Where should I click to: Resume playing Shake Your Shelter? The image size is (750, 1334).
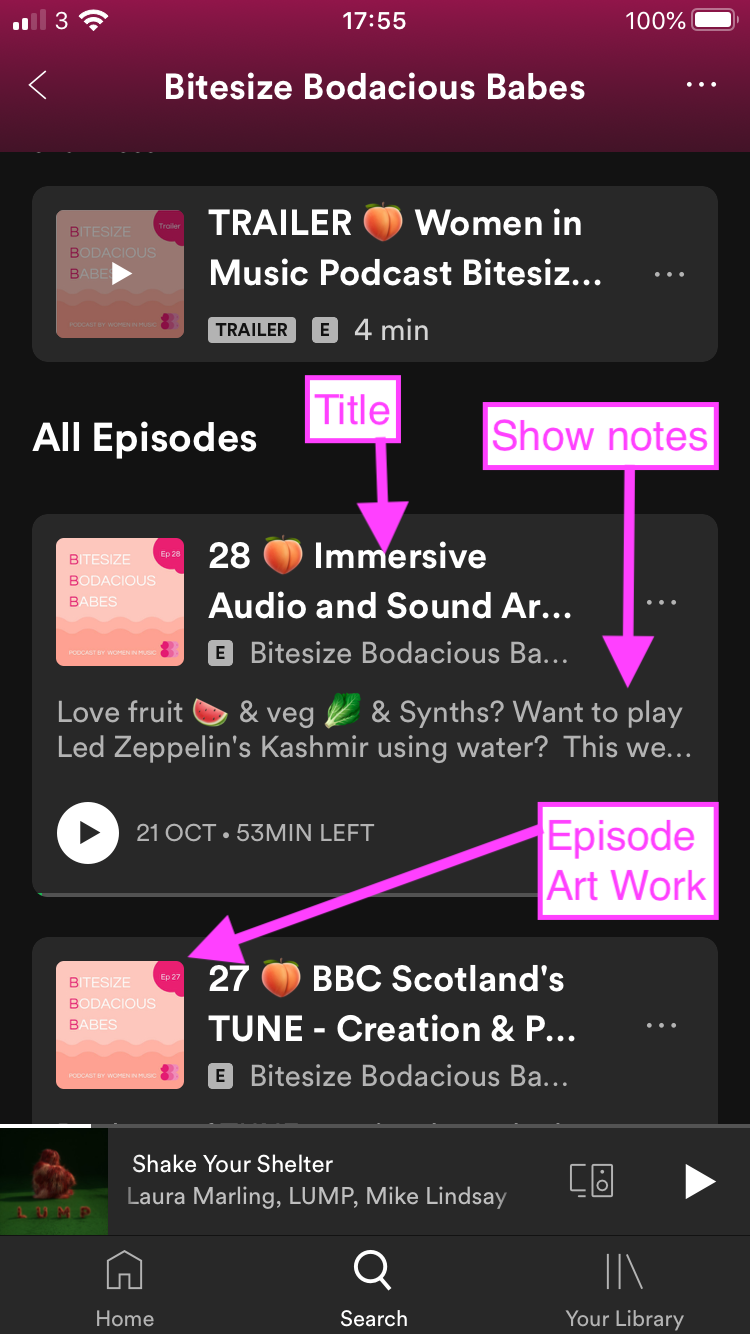point(699,1181)
